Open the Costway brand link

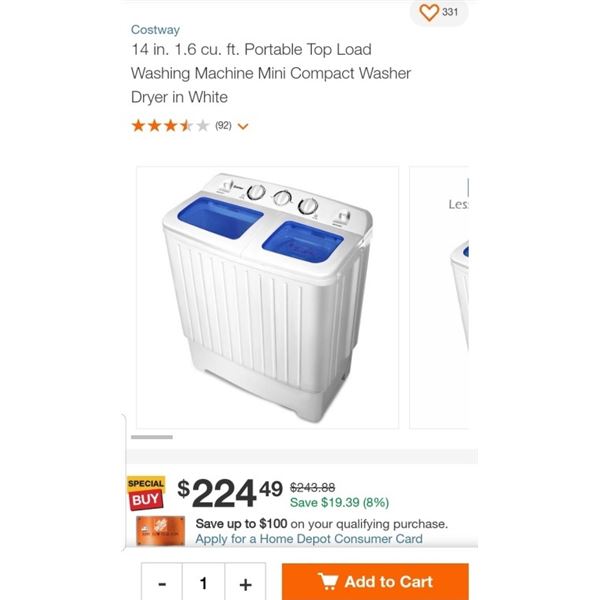click(x=155, y=30)
